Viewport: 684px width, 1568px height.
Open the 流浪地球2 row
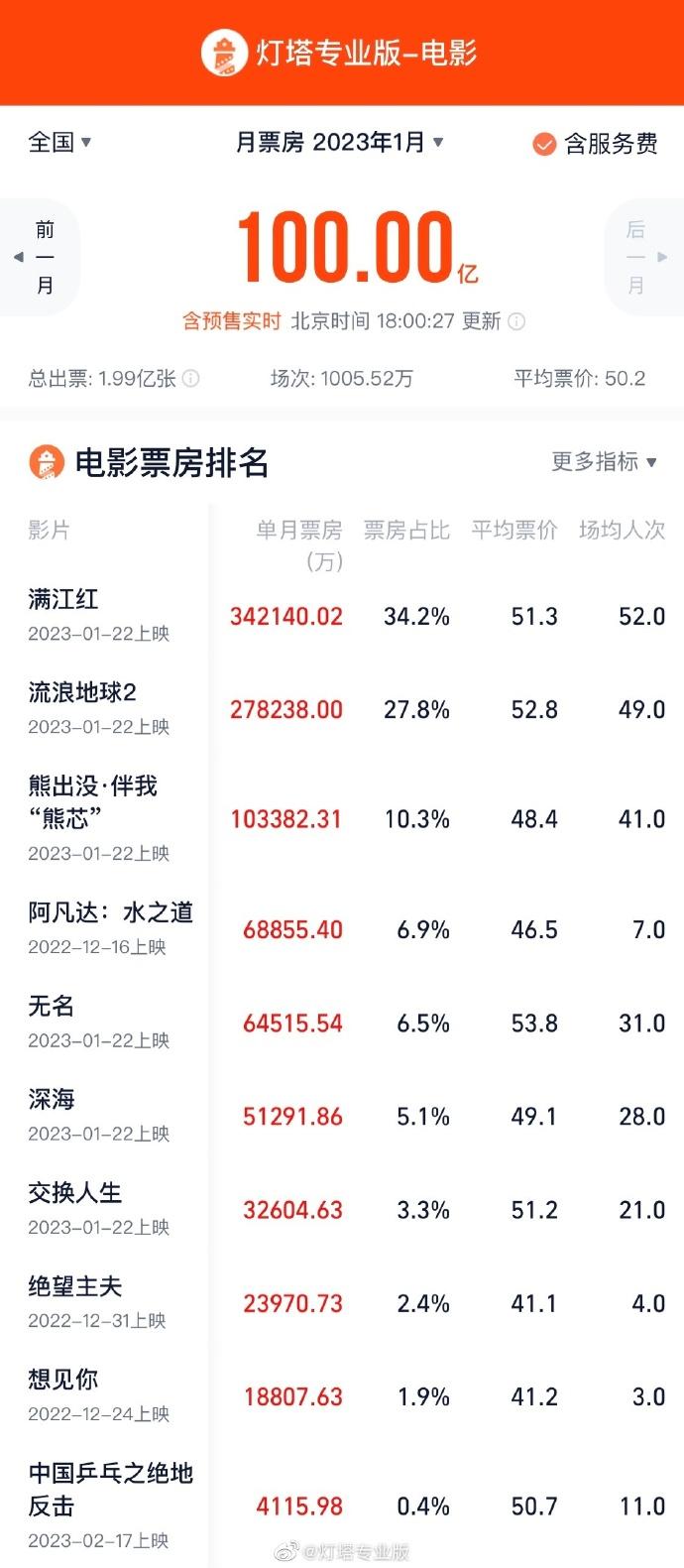pyautogui.click(x=82, y=692)
